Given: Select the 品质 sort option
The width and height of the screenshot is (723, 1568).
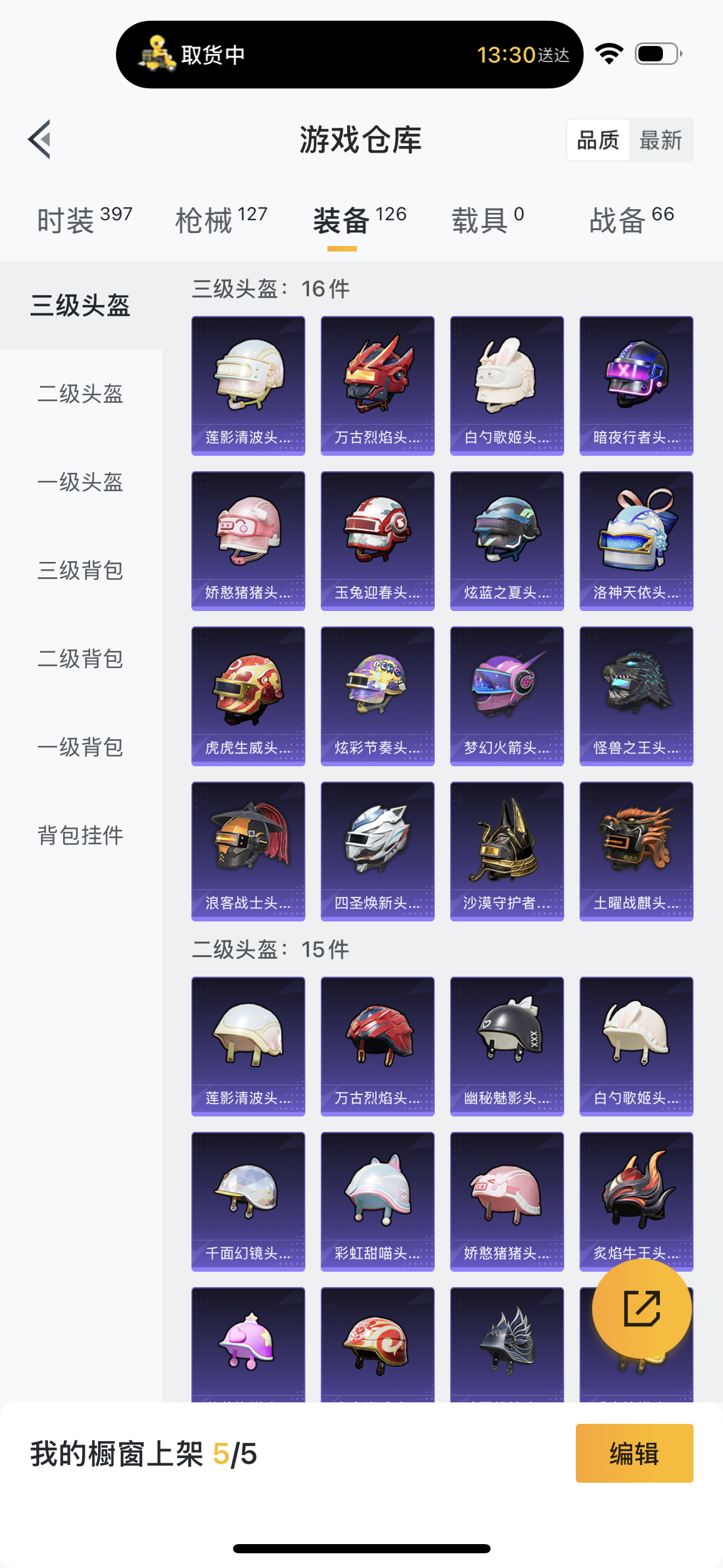Looking at the screenshot, I should coord(598,140).
